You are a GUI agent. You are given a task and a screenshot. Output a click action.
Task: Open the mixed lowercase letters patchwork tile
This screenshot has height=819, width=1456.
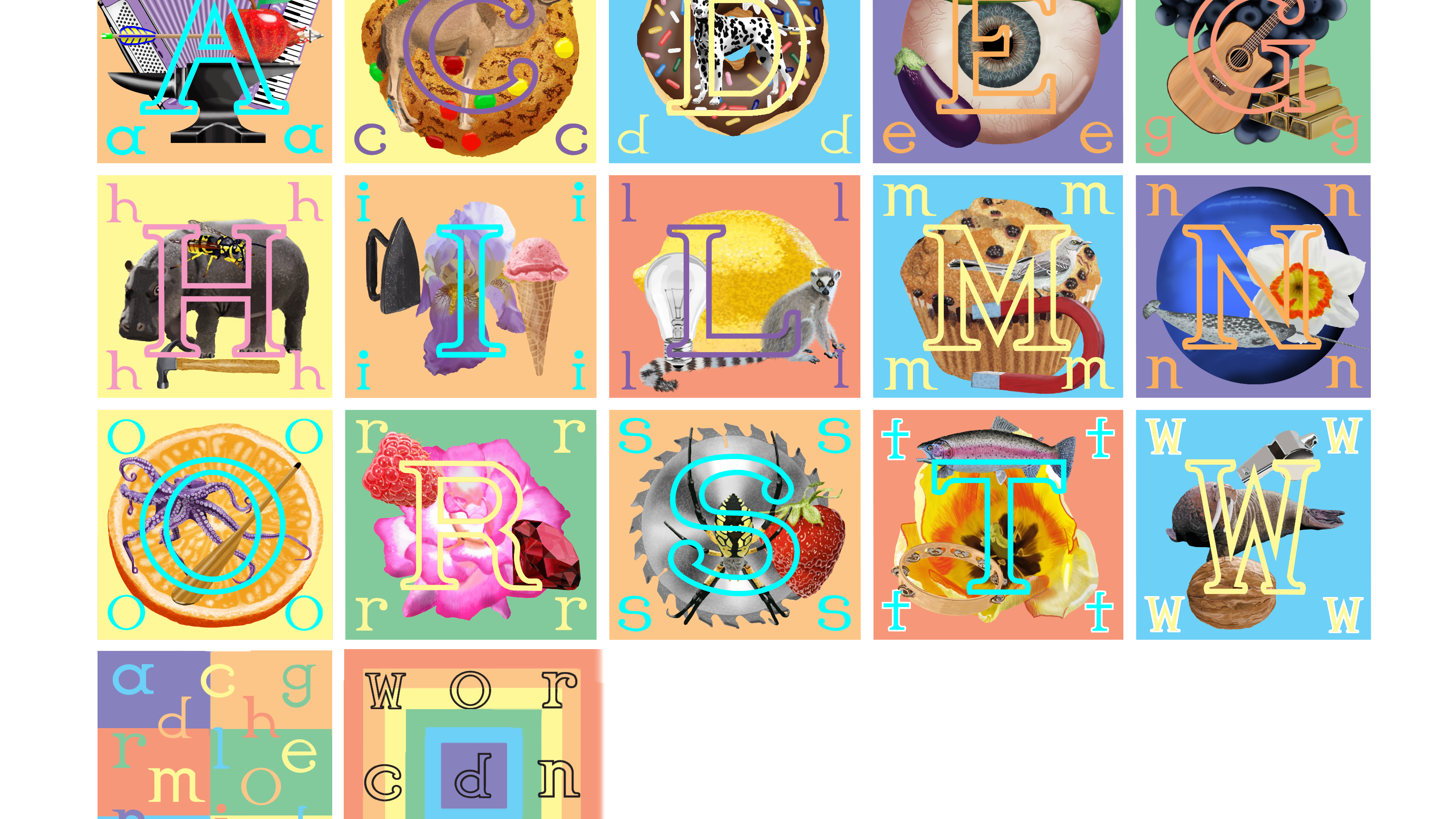[214, 734]
